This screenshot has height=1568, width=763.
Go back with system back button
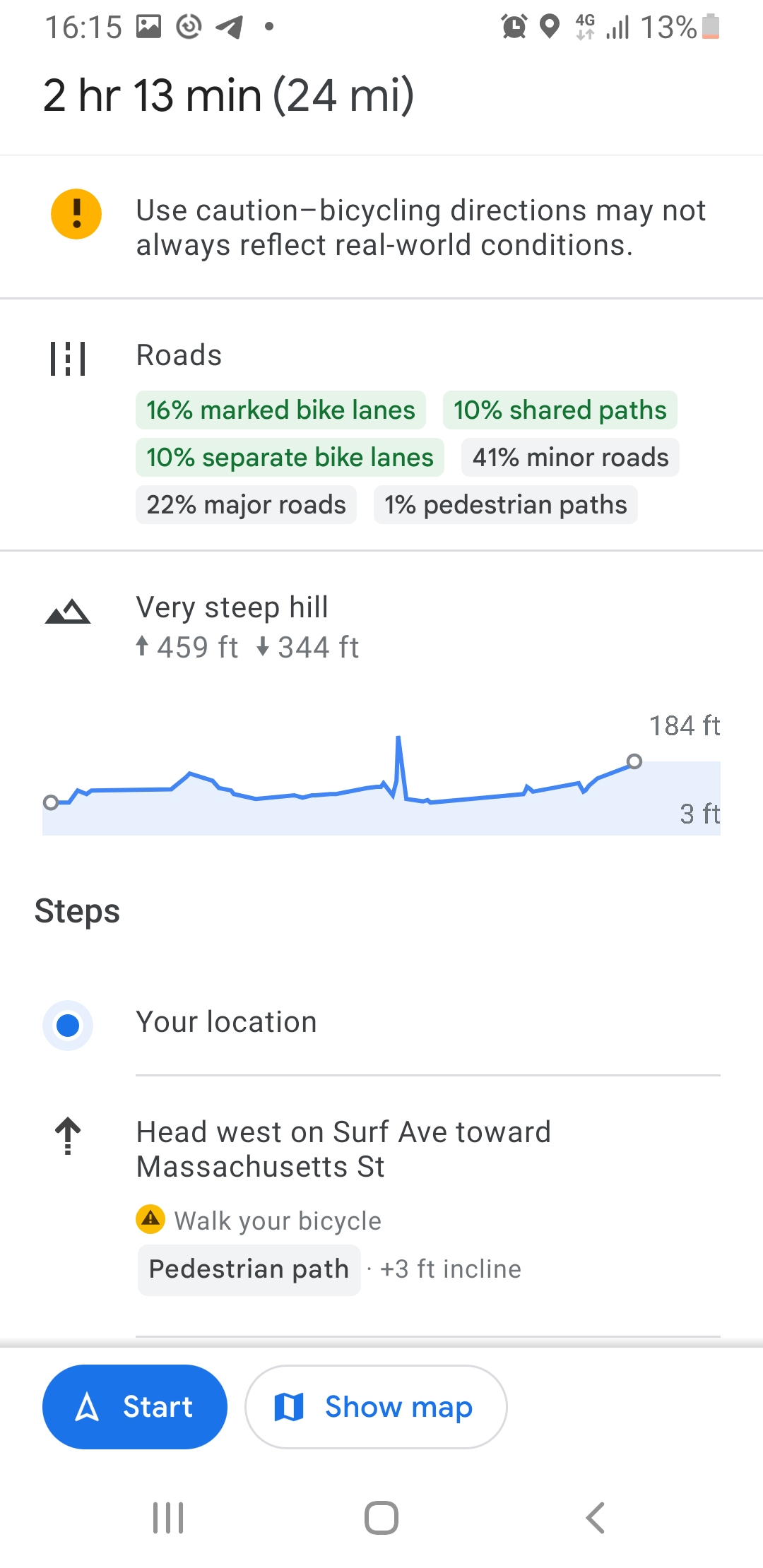click(x=595, y=1517)
